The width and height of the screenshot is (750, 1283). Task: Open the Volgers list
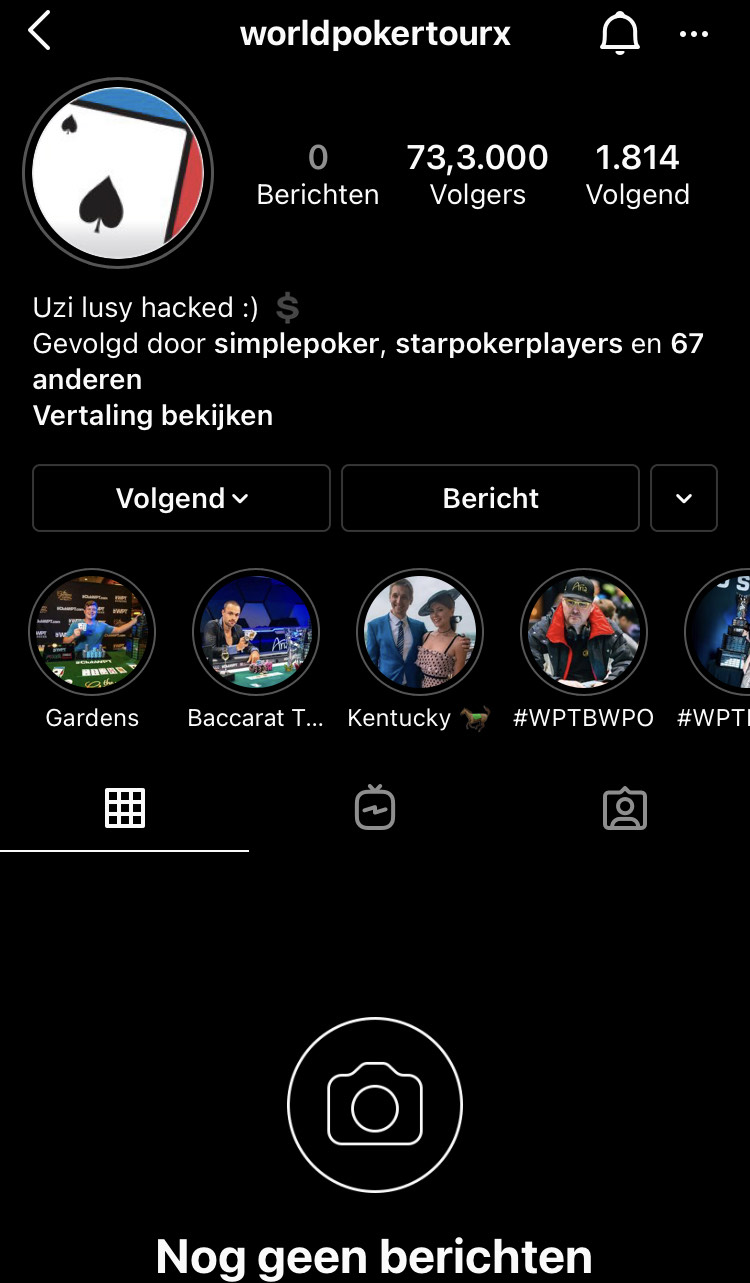coord(477,174)
